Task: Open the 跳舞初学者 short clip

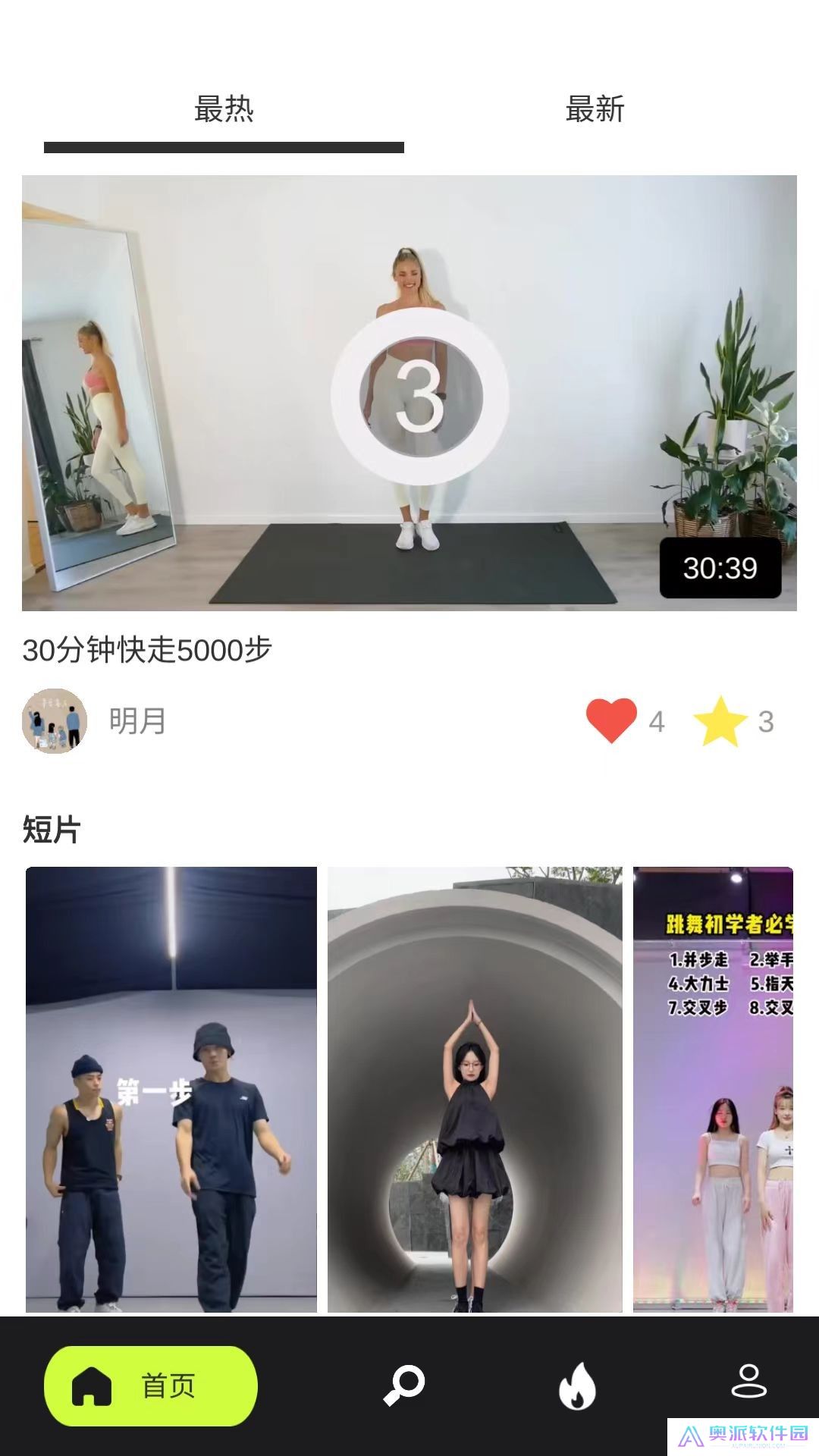Action: [713, 1089]
